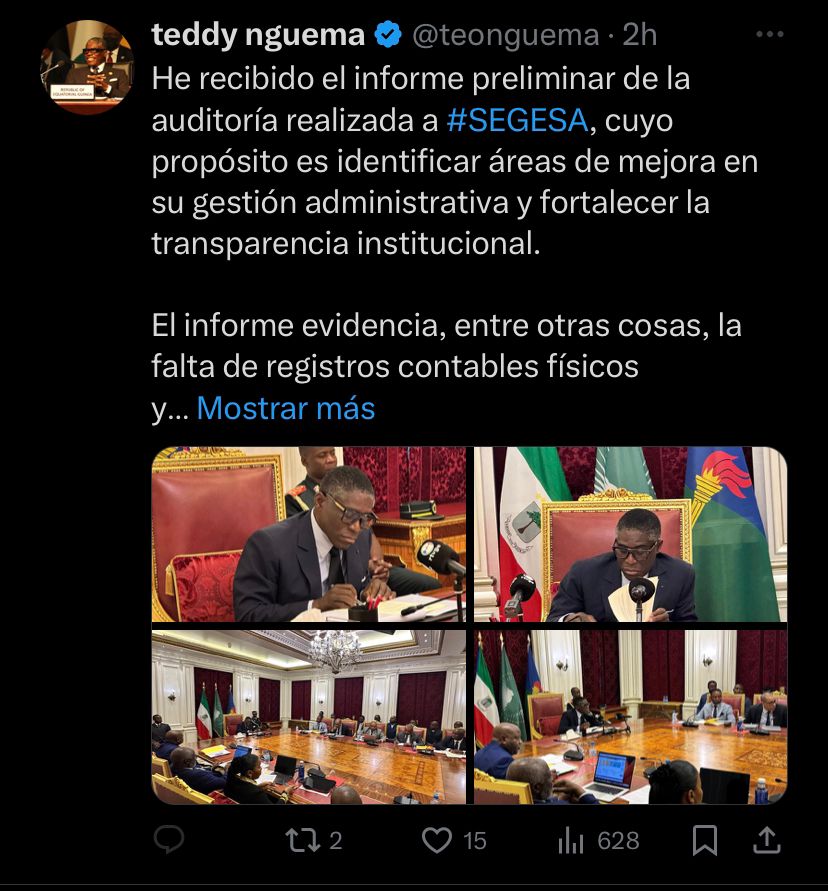Like the tweet

[x=437, y=841]
